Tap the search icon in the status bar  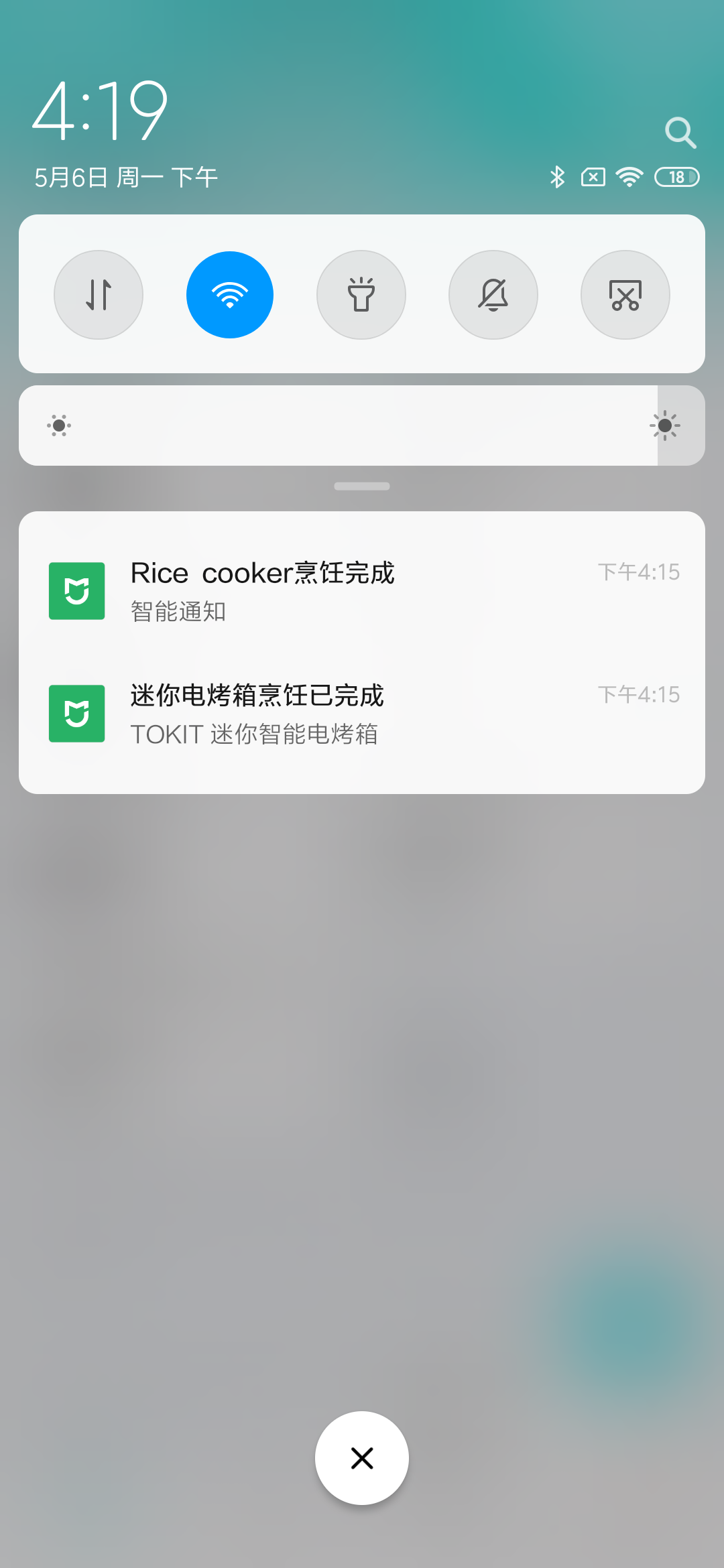pos(681,132)
